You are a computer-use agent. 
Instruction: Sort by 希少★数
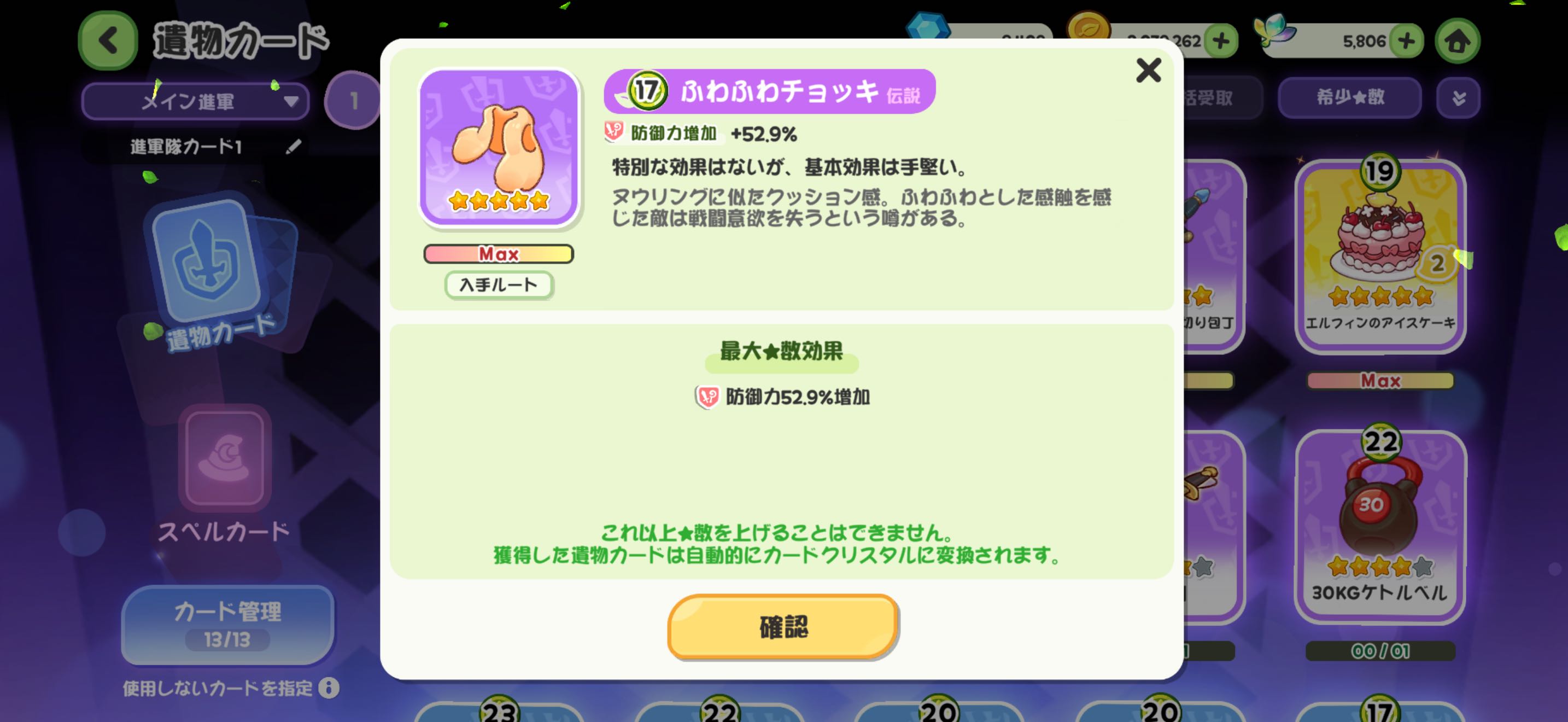pos(1349,97)
